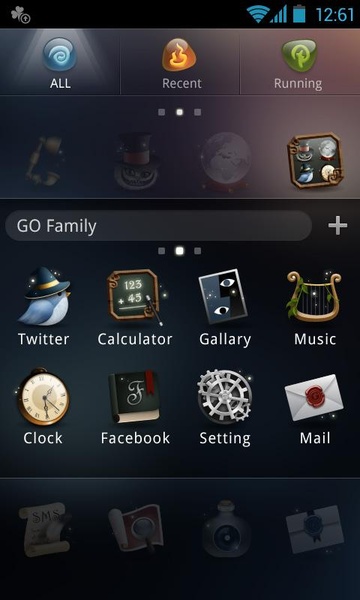This screenshot has width=360, height=600.
Task: Open the Setting app
Action: click(x=225, y=407)
